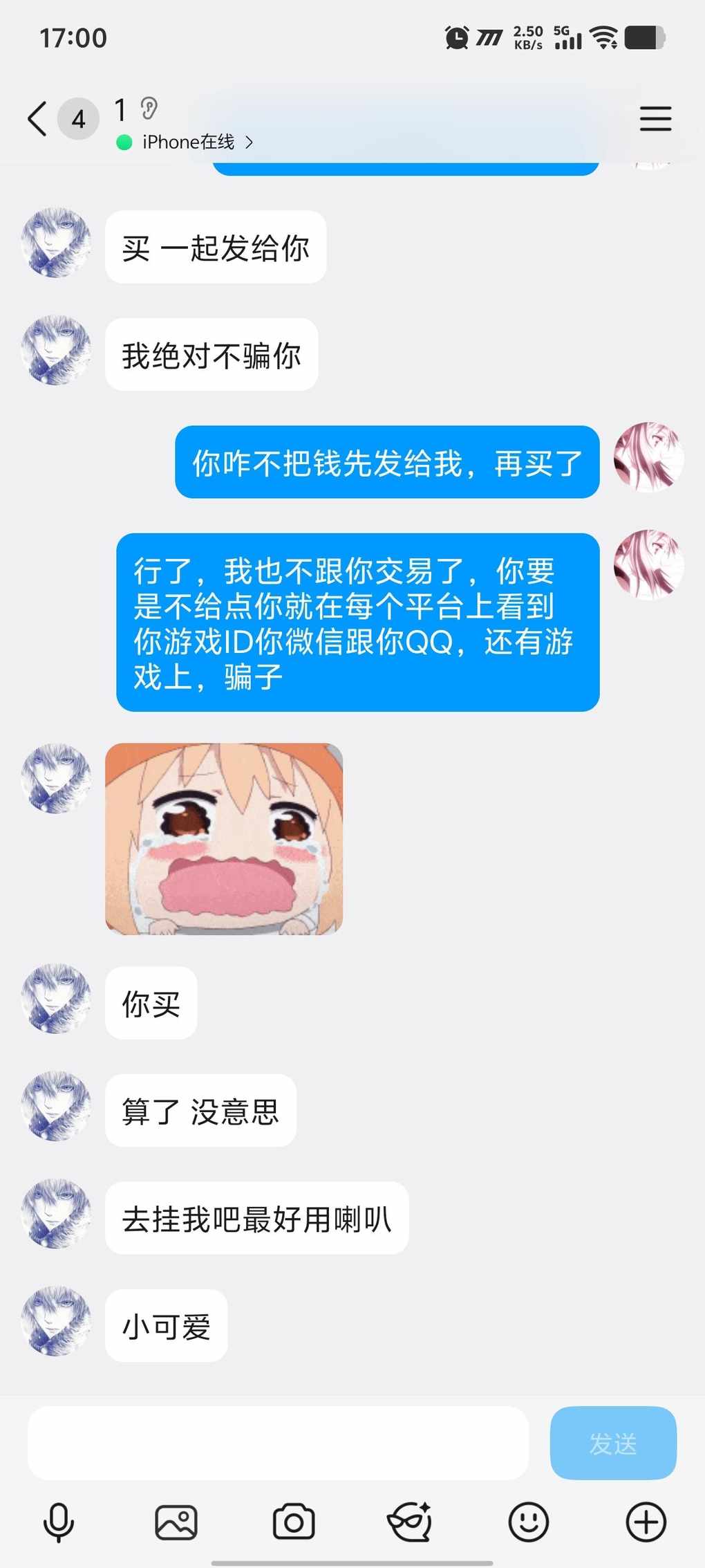Tap the 发送 send button
This screenshot has width=705, height=1568.
pyautogui.click(x=612, y=1443)
